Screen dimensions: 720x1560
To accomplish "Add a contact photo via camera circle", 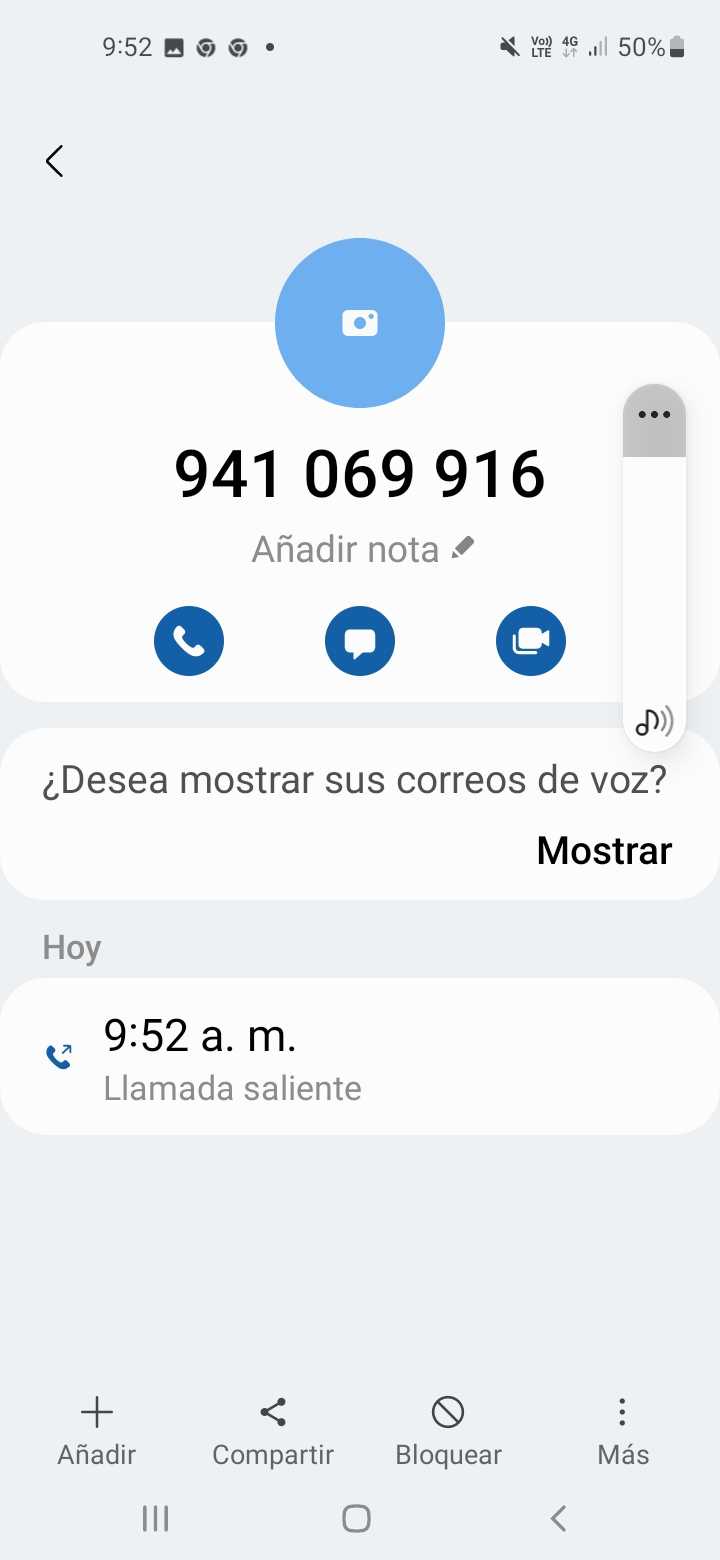I will [x=360, y=323].
